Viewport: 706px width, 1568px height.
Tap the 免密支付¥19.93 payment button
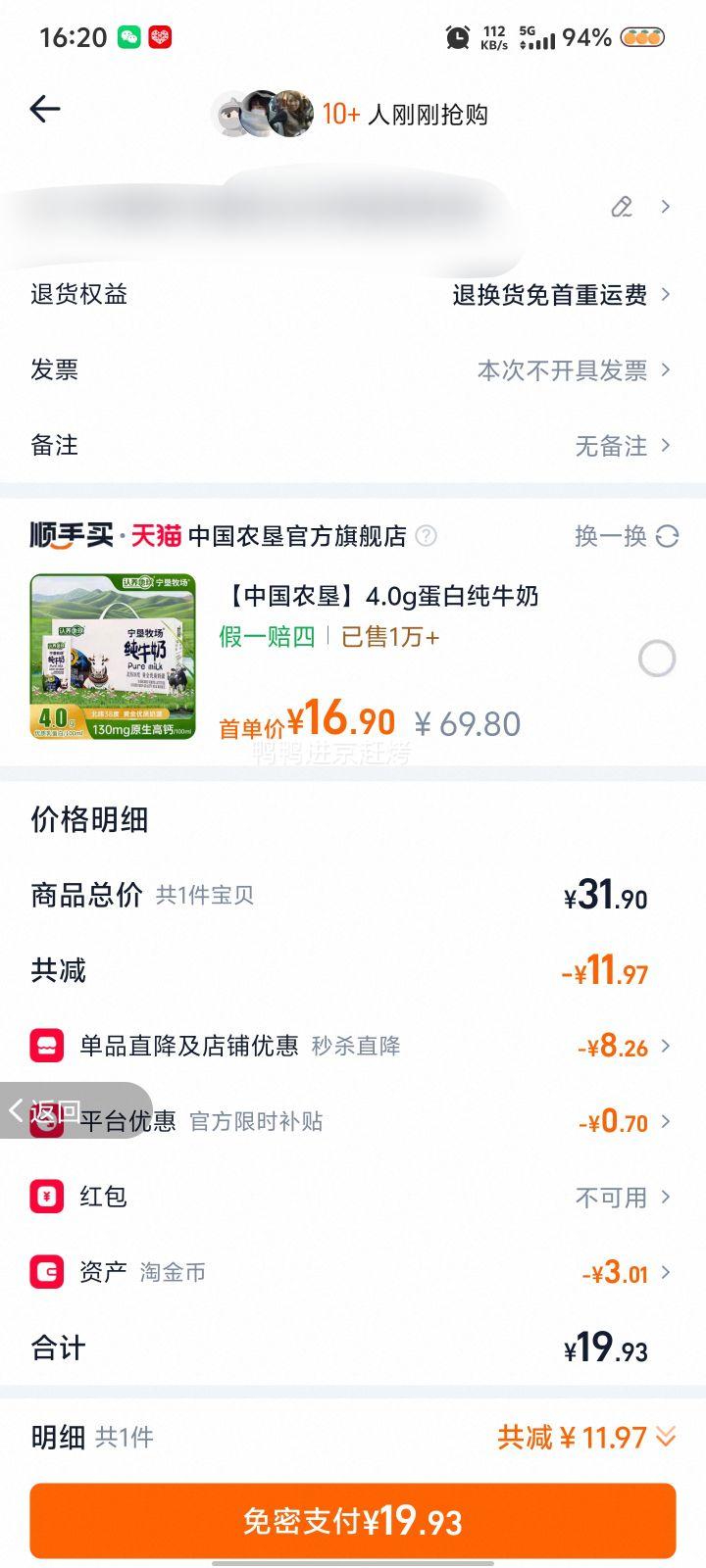click(x=353, y=1520)
